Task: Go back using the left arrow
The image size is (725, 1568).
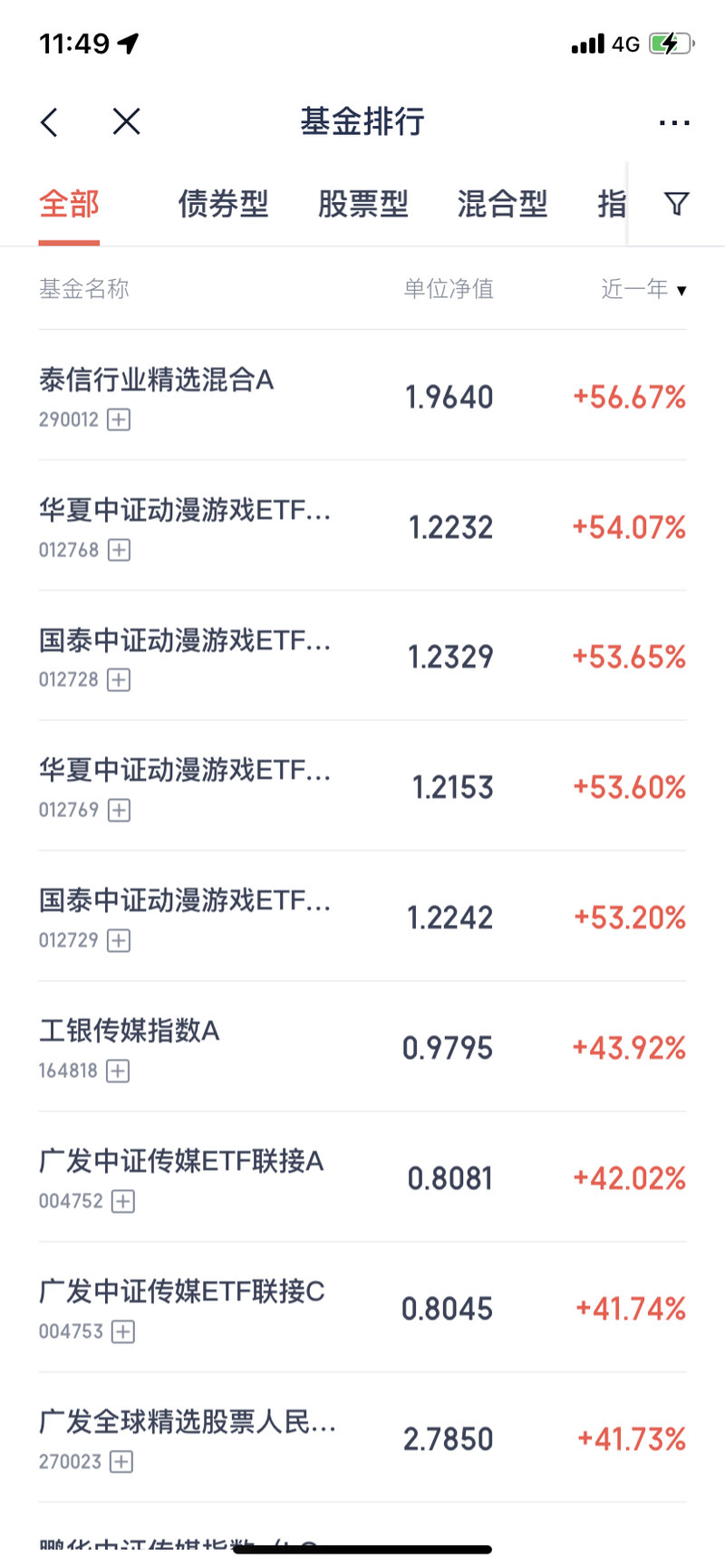Action: point(50,122)
